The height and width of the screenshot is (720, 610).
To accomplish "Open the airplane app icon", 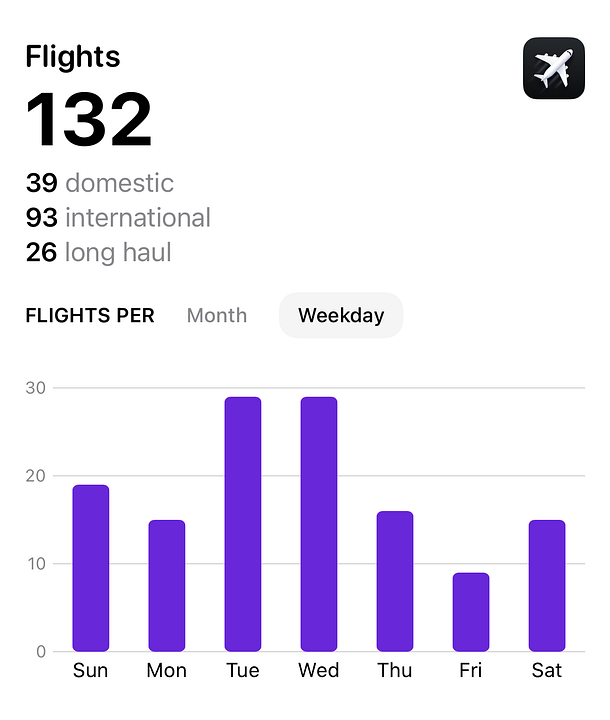I will pyautogui.click(x=553, y=68).
